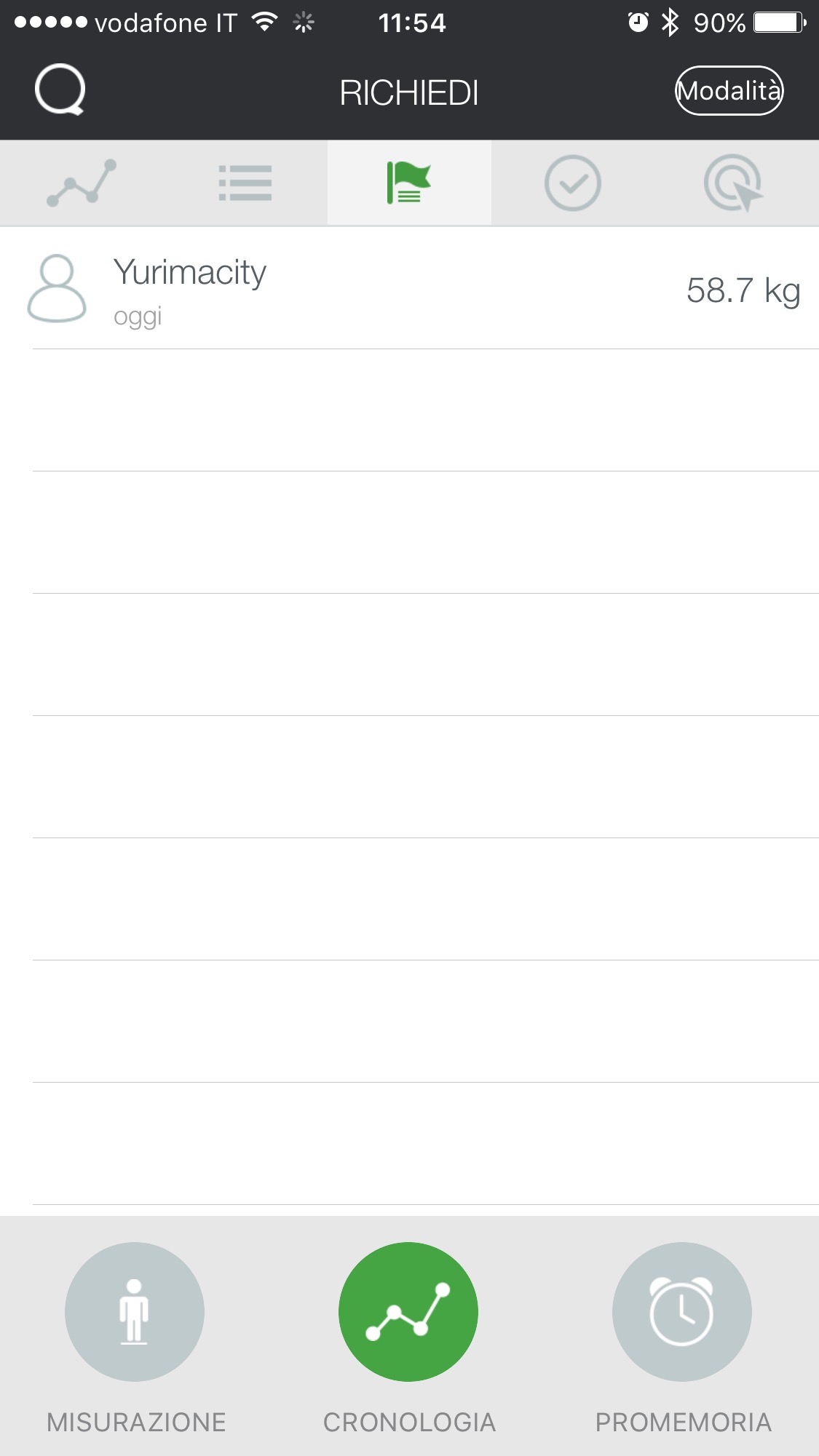This screenshot has height=1456, width=819.
Task: Tap the Q logo icon in header
Action: (60, 90)
